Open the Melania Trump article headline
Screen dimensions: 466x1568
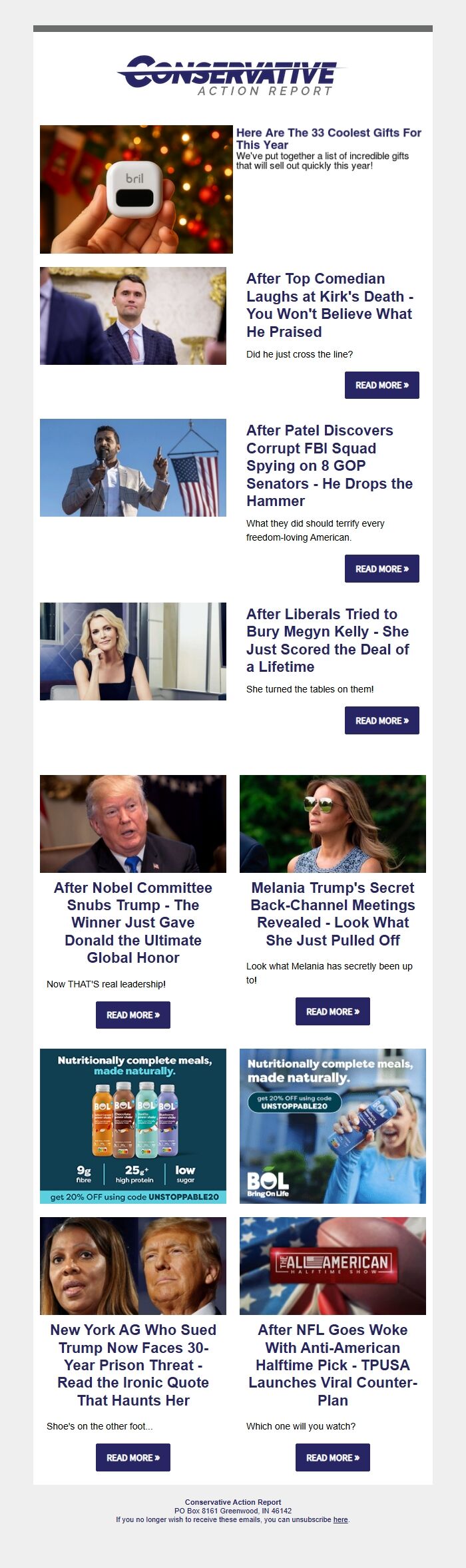point(332,914)
